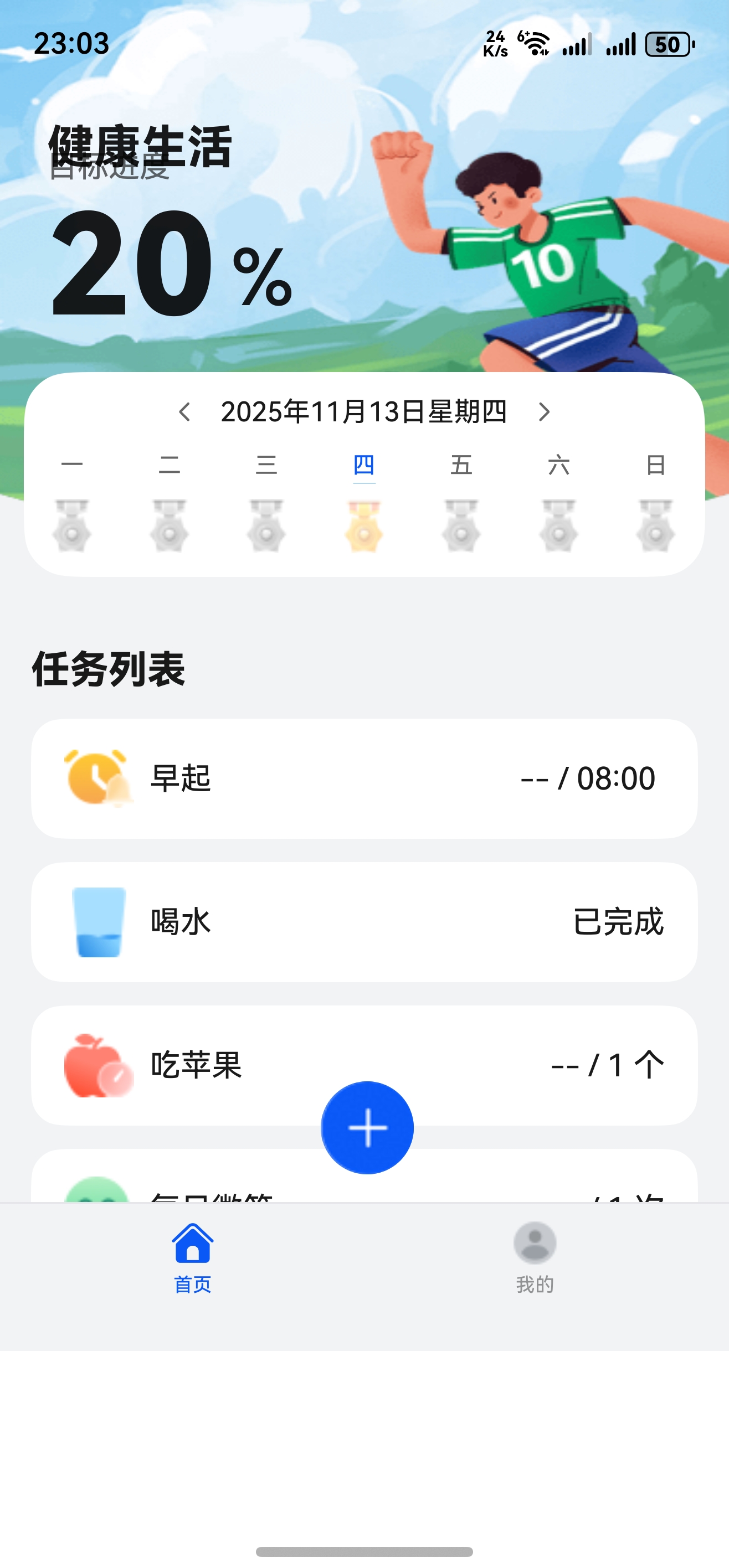This screenshot has height=1568, width=729.
Task: Open next day with the right arrow
Action: pyautogui.click(x=546, y=411)
